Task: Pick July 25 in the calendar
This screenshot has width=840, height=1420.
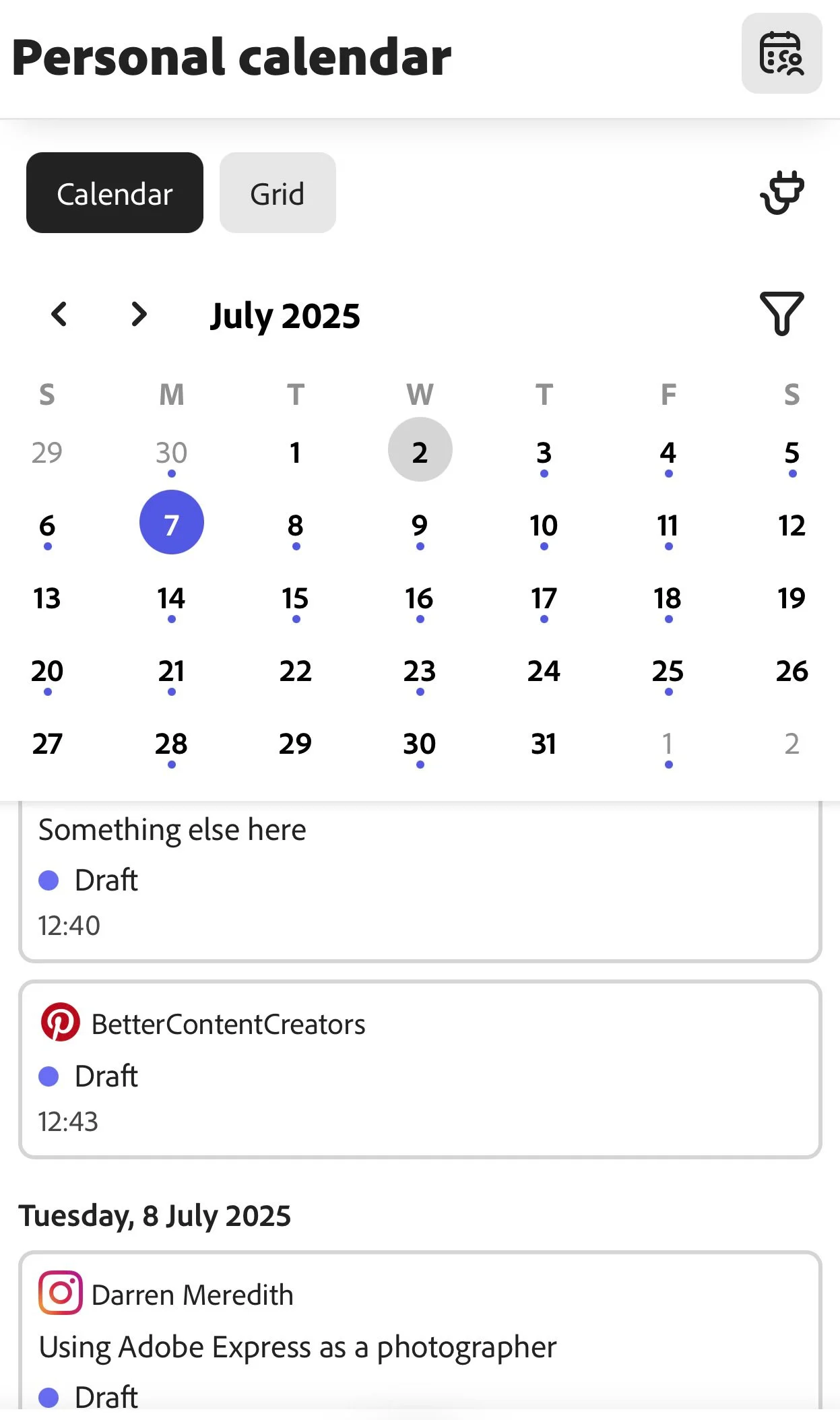Action: point(668,671)
